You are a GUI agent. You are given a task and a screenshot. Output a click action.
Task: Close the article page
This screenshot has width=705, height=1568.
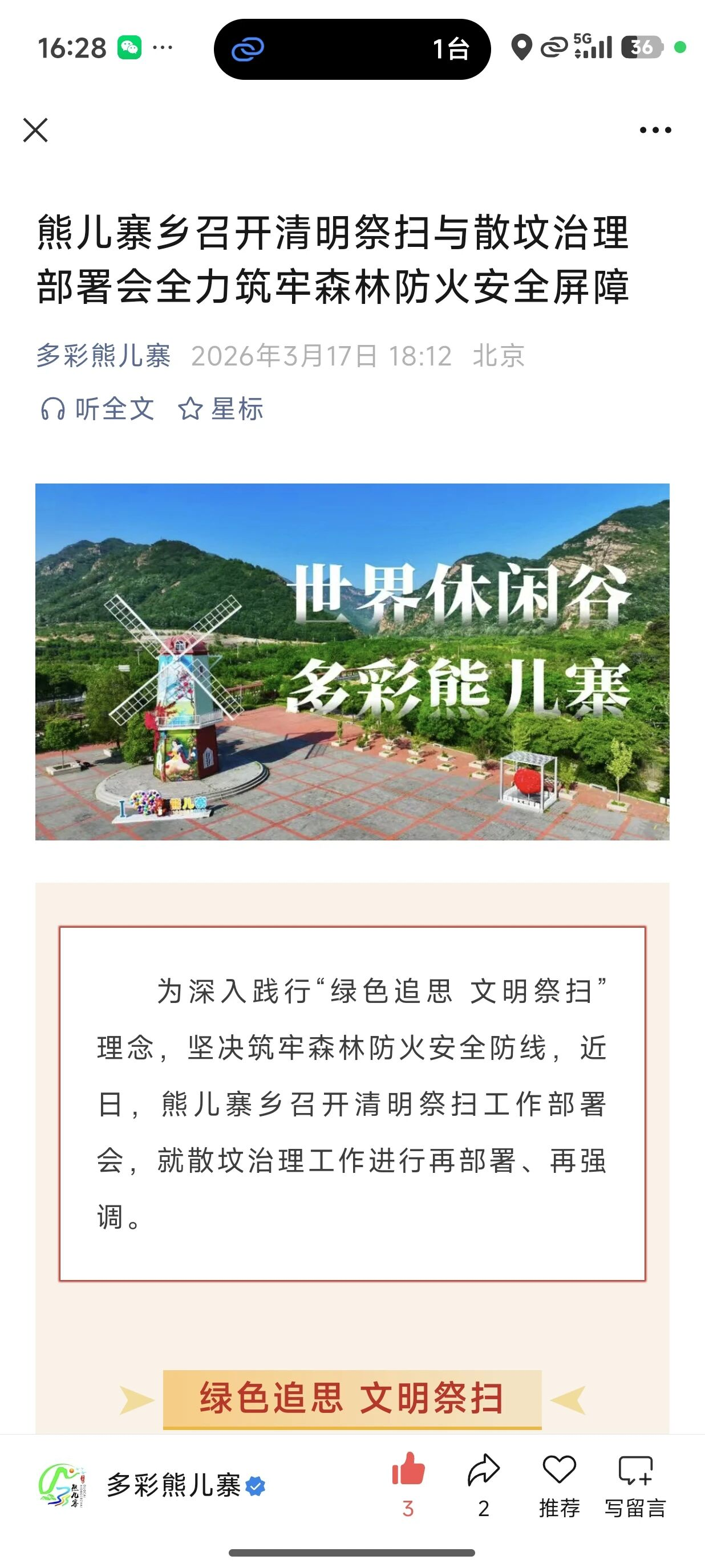[x=35, y=129]
